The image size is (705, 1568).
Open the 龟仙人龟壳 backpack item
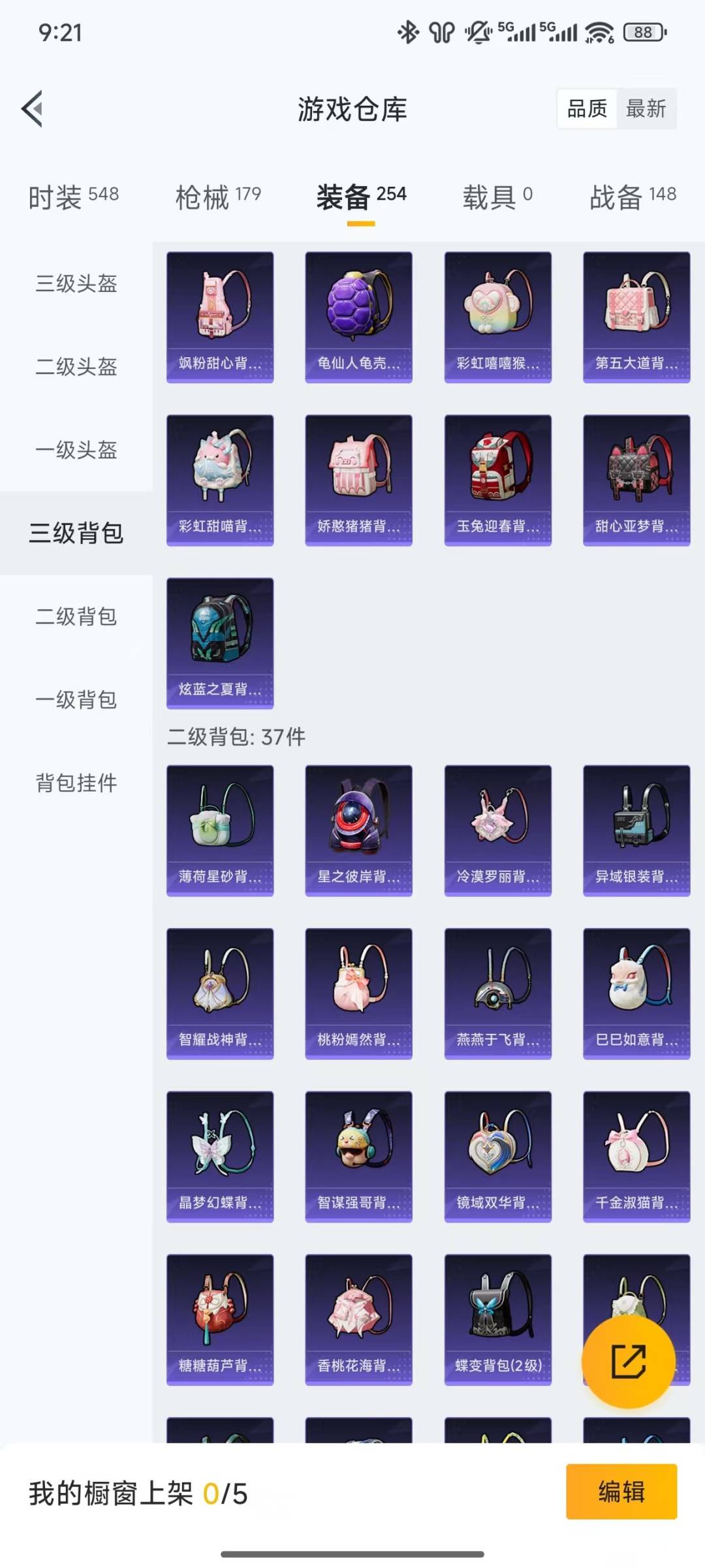[358, 317]
